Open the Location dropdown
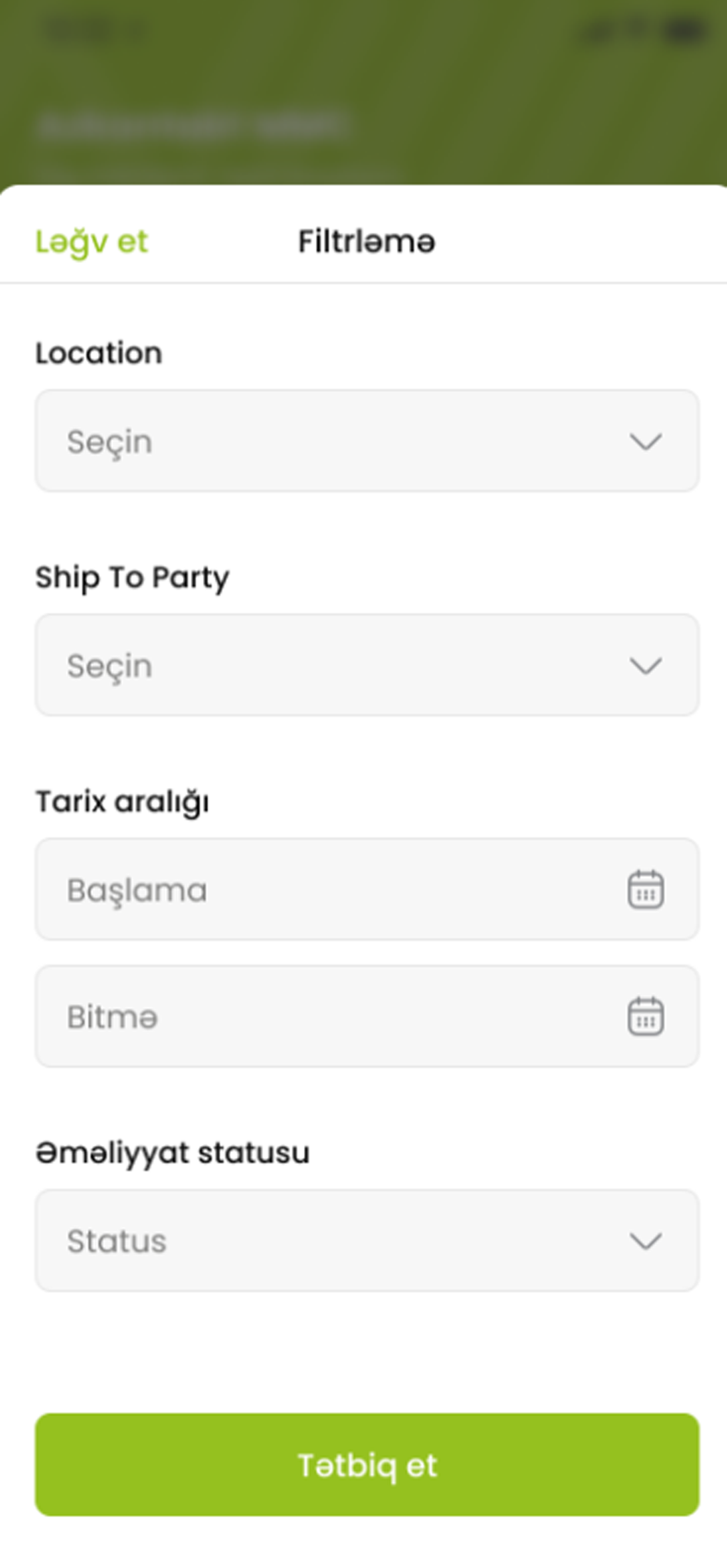Image resolution: width=727 pixels, height=1568 pixels. (367, 441)
